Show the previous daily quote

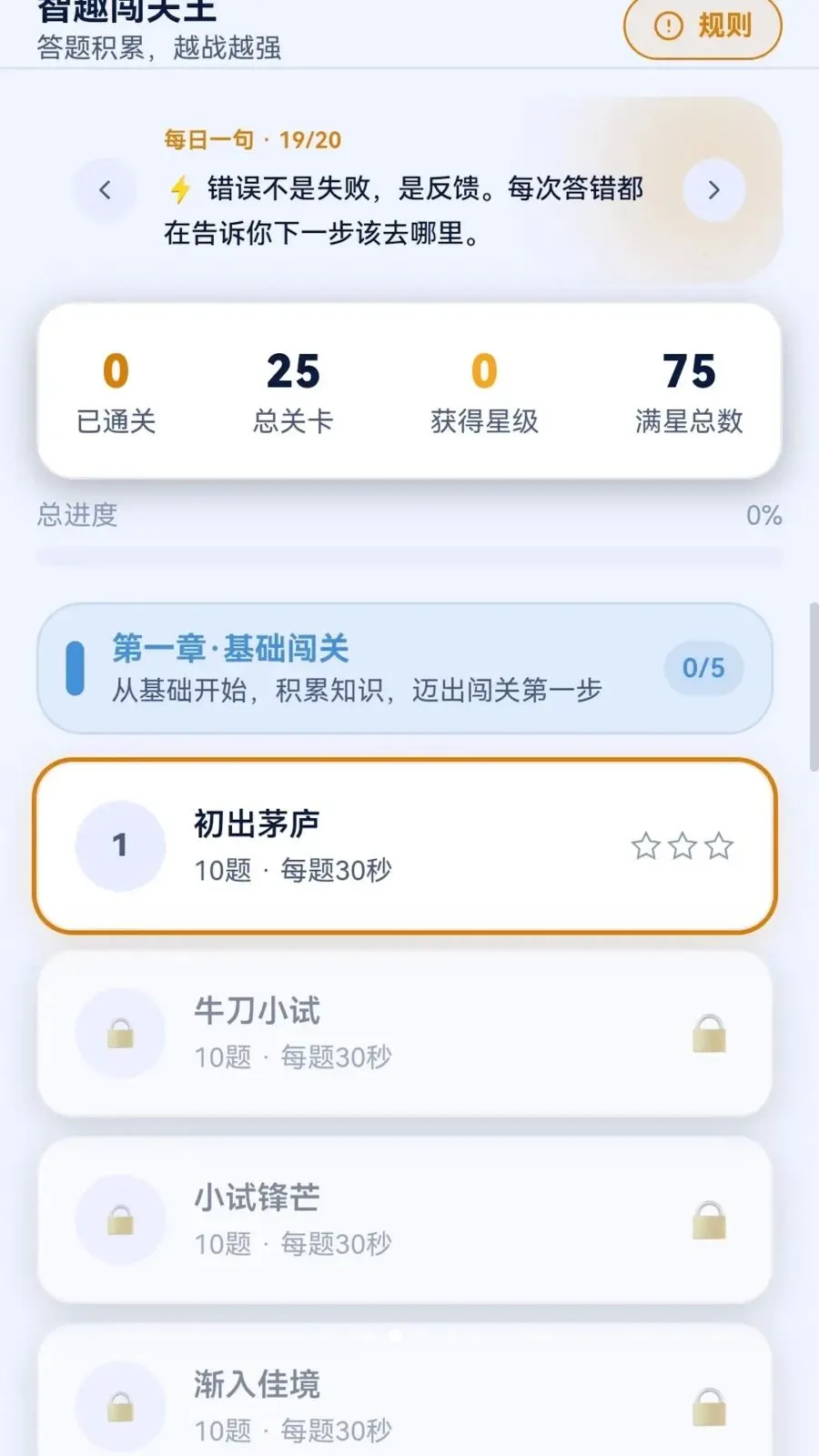tap(105, 189)
